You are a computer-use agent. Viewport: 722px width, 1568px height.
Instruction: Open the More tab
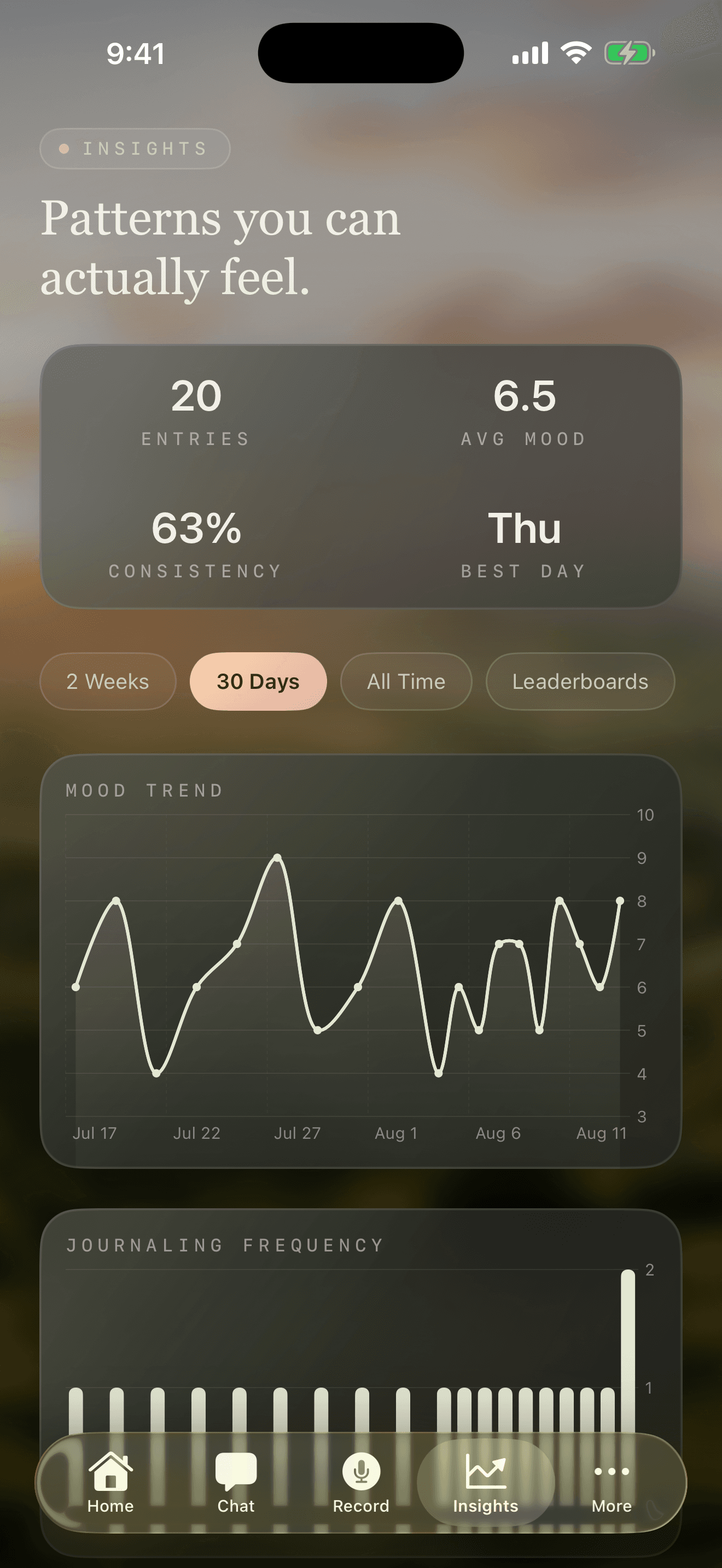coord(611,1483)
